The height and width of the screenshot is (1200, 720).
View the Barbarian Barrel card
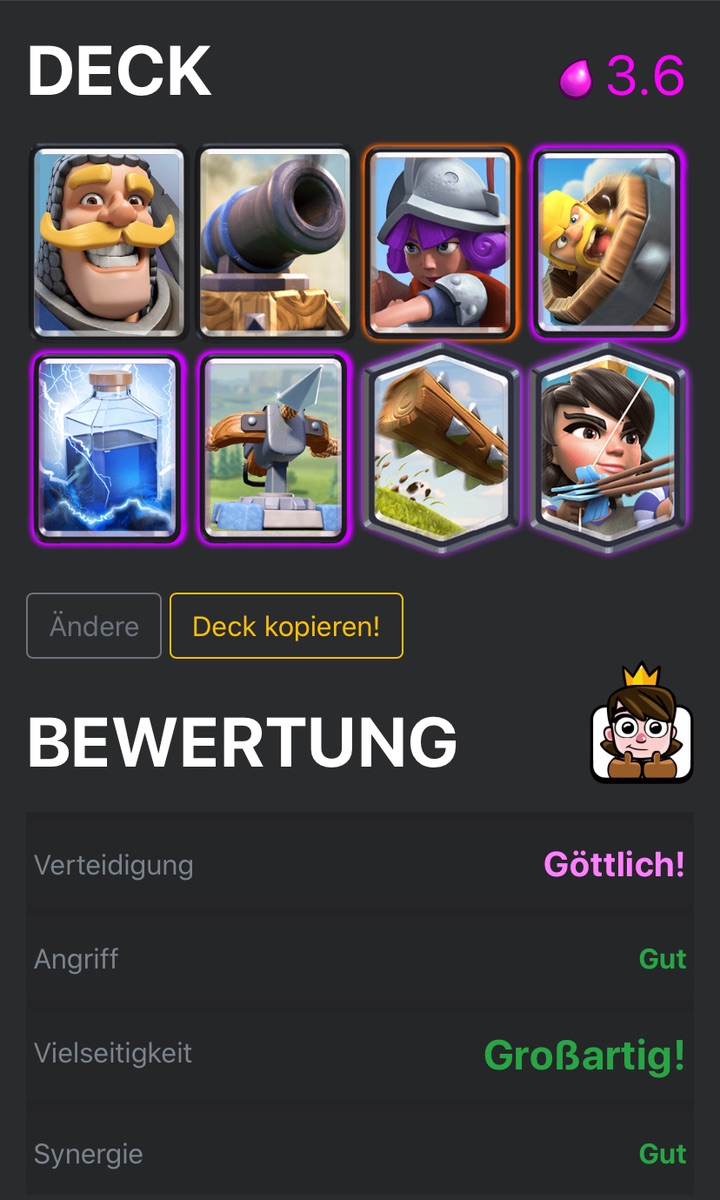(607, 242)
